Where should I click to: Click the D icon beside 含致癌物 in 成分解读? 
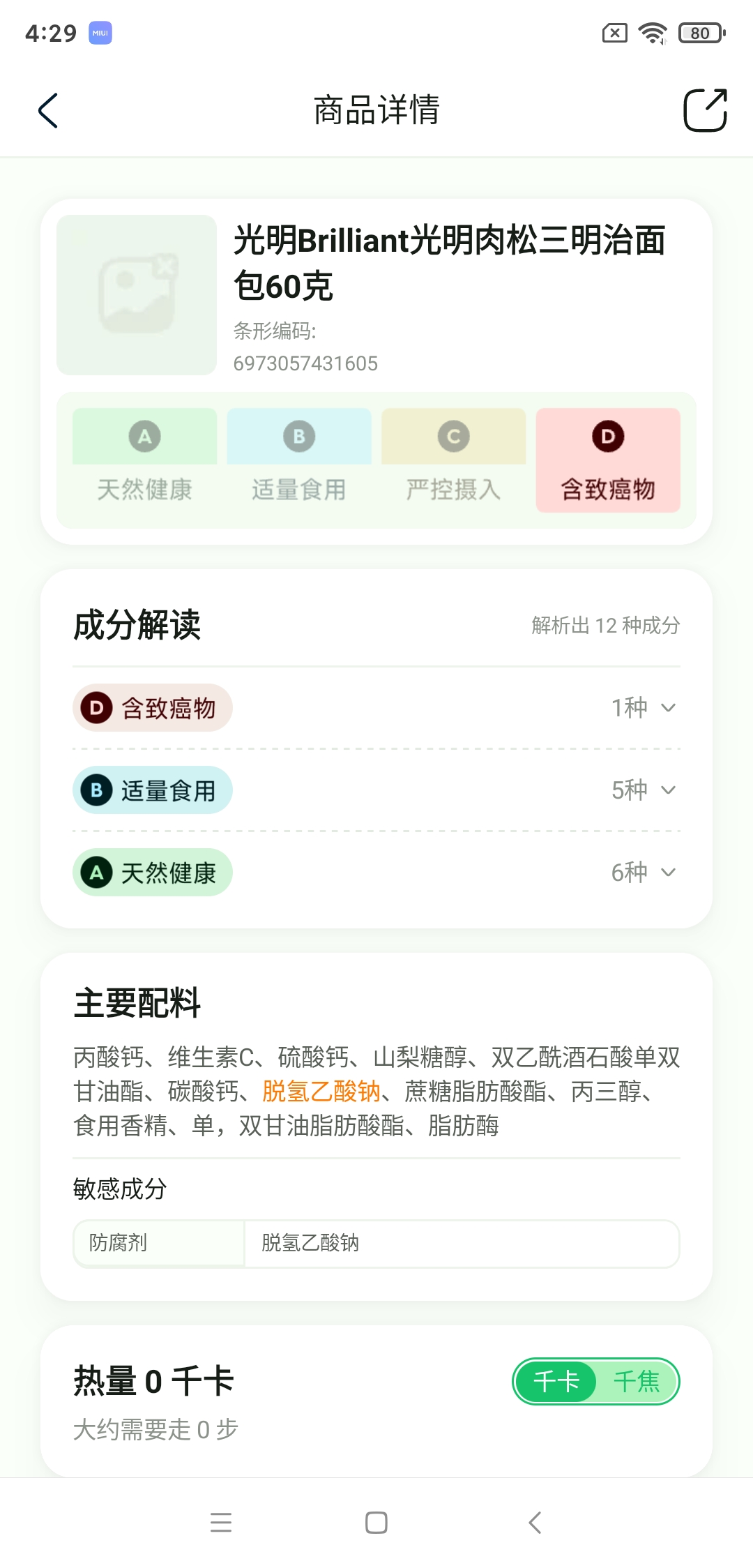[x=98, y=707]
